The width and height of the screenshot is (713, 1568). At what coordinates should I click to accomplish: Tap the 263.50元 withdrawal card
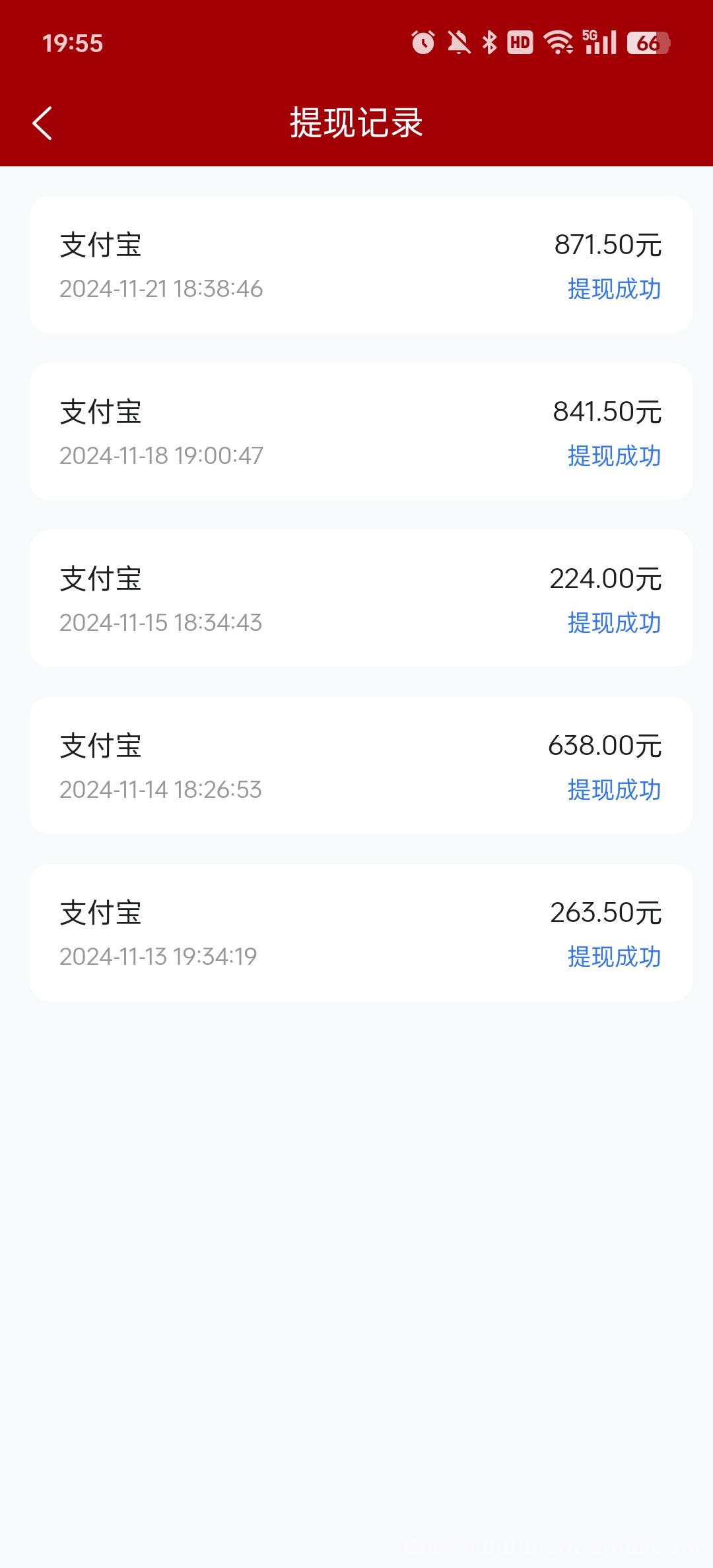pos(360,932)
